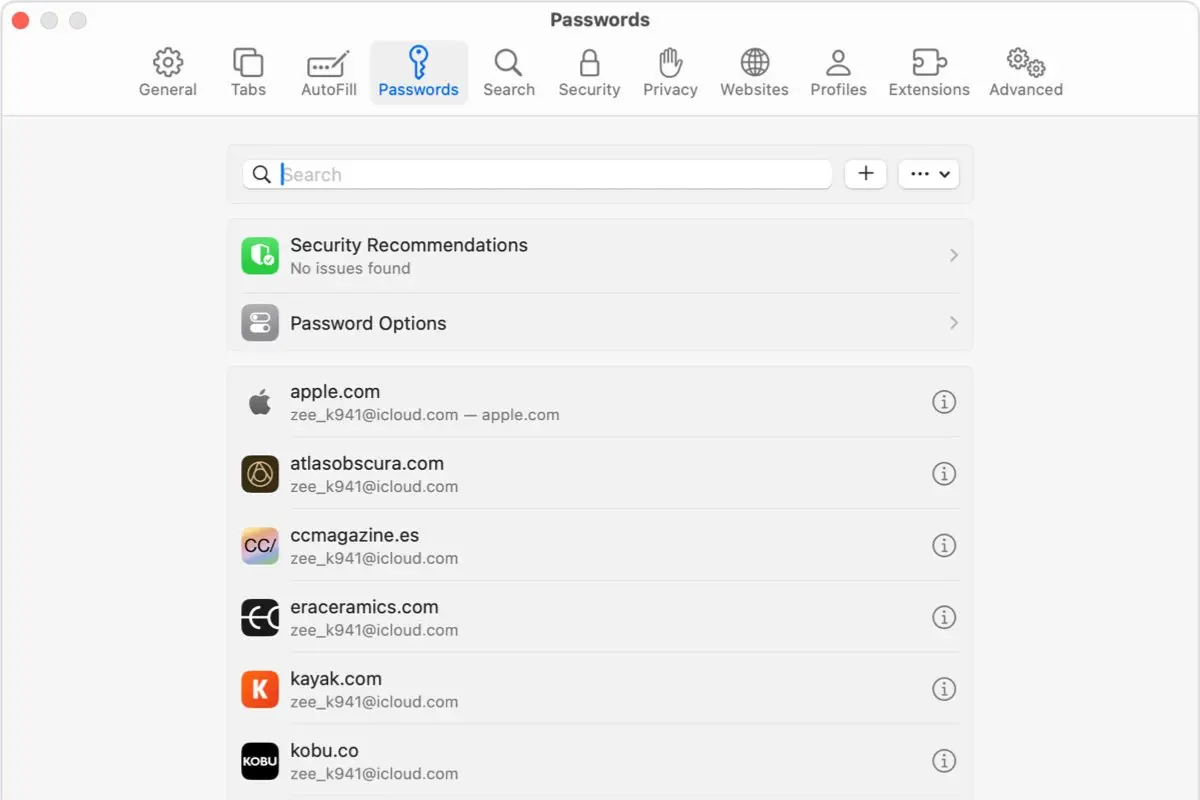1200x800 pixels.
Task: Close the window with red button
Action: tap(20, 20)
